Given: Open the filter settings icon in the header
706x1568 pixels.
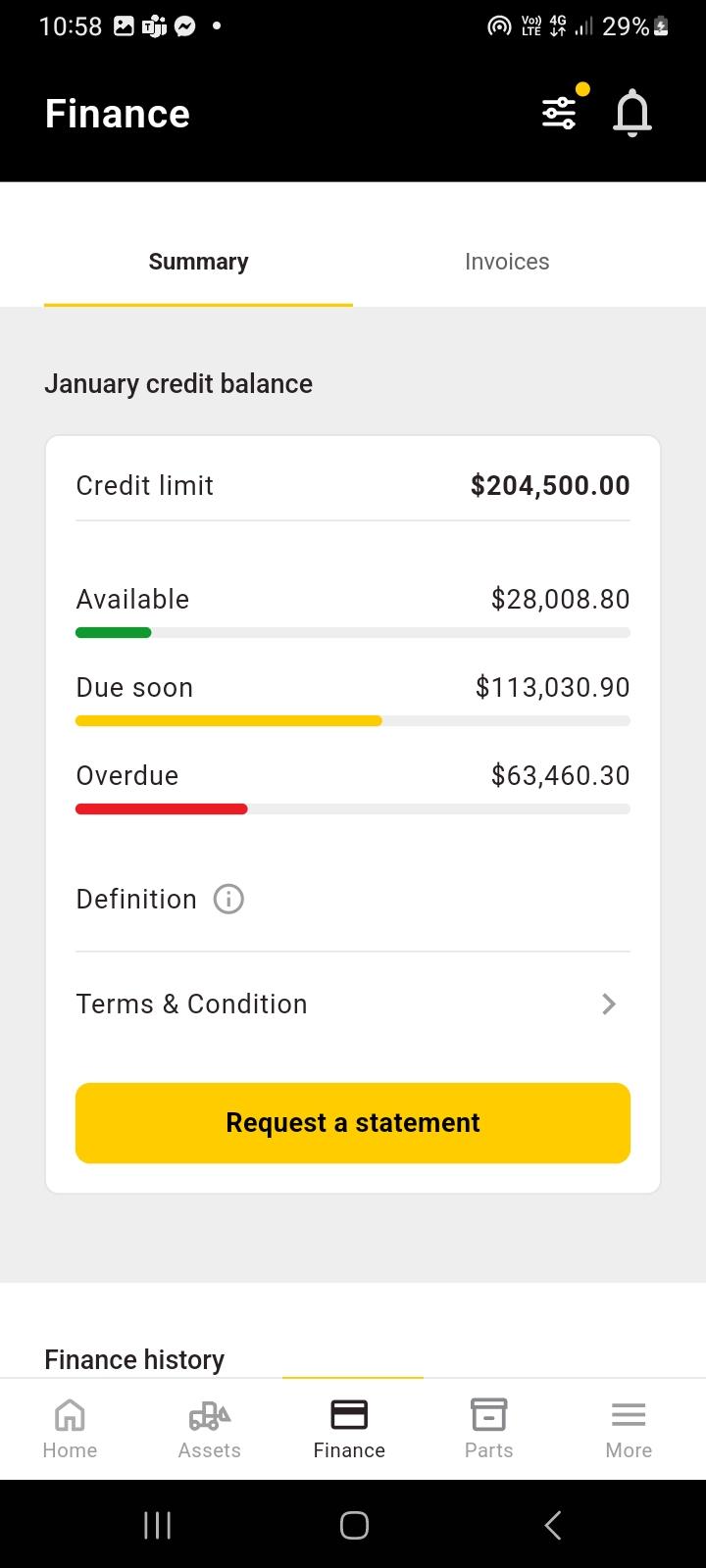Looking at the screenshot, I should 558,112.
